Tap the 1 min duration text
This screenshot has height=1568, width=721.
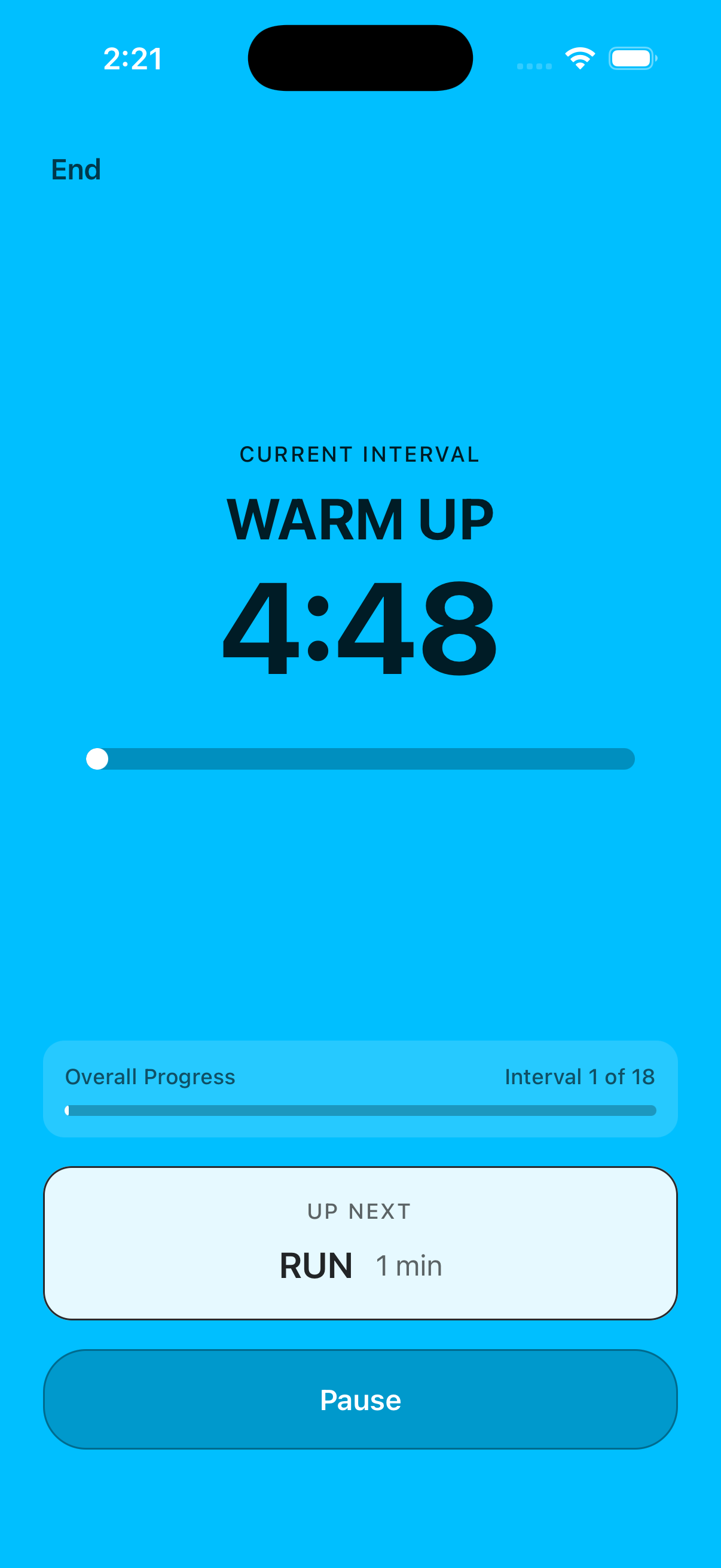(409, 1265)
